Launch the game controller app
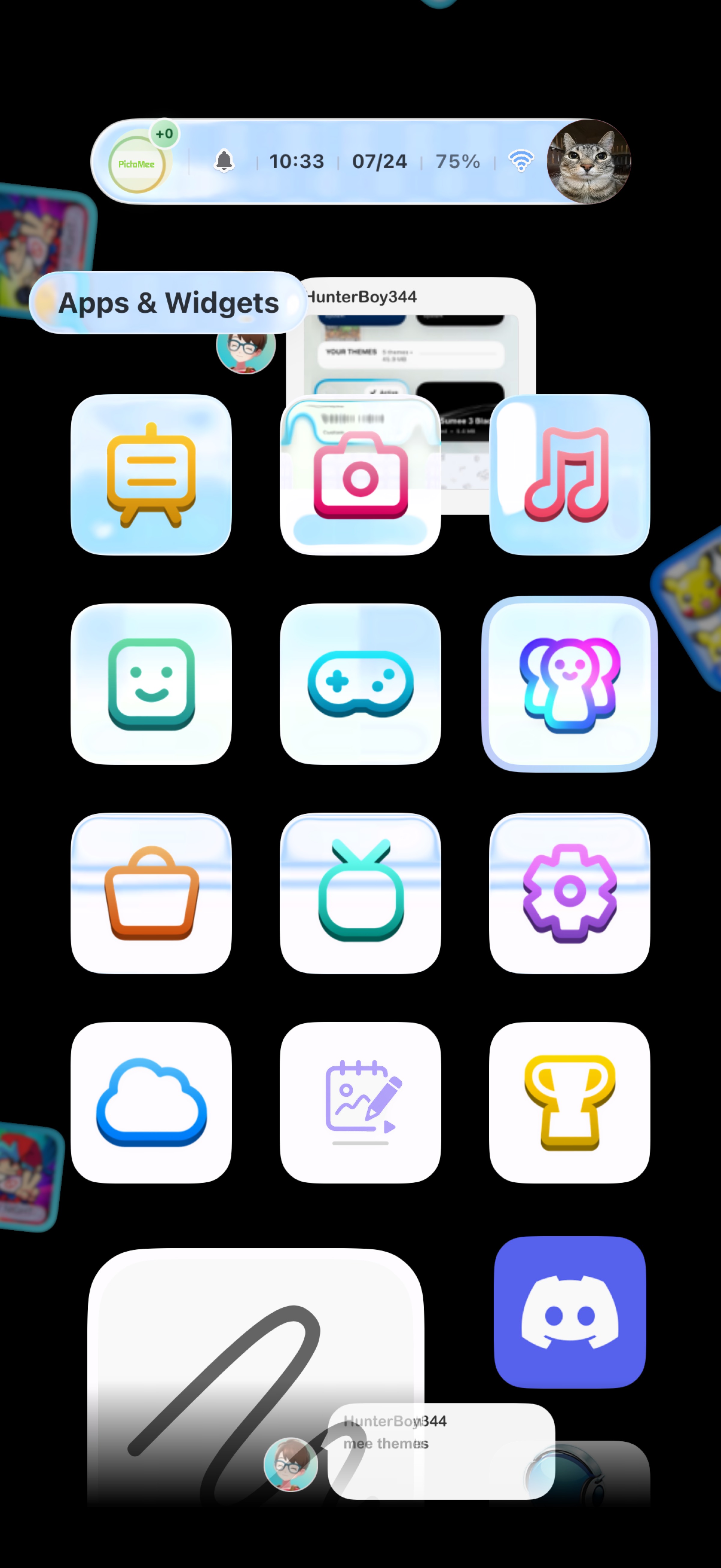 360,684
